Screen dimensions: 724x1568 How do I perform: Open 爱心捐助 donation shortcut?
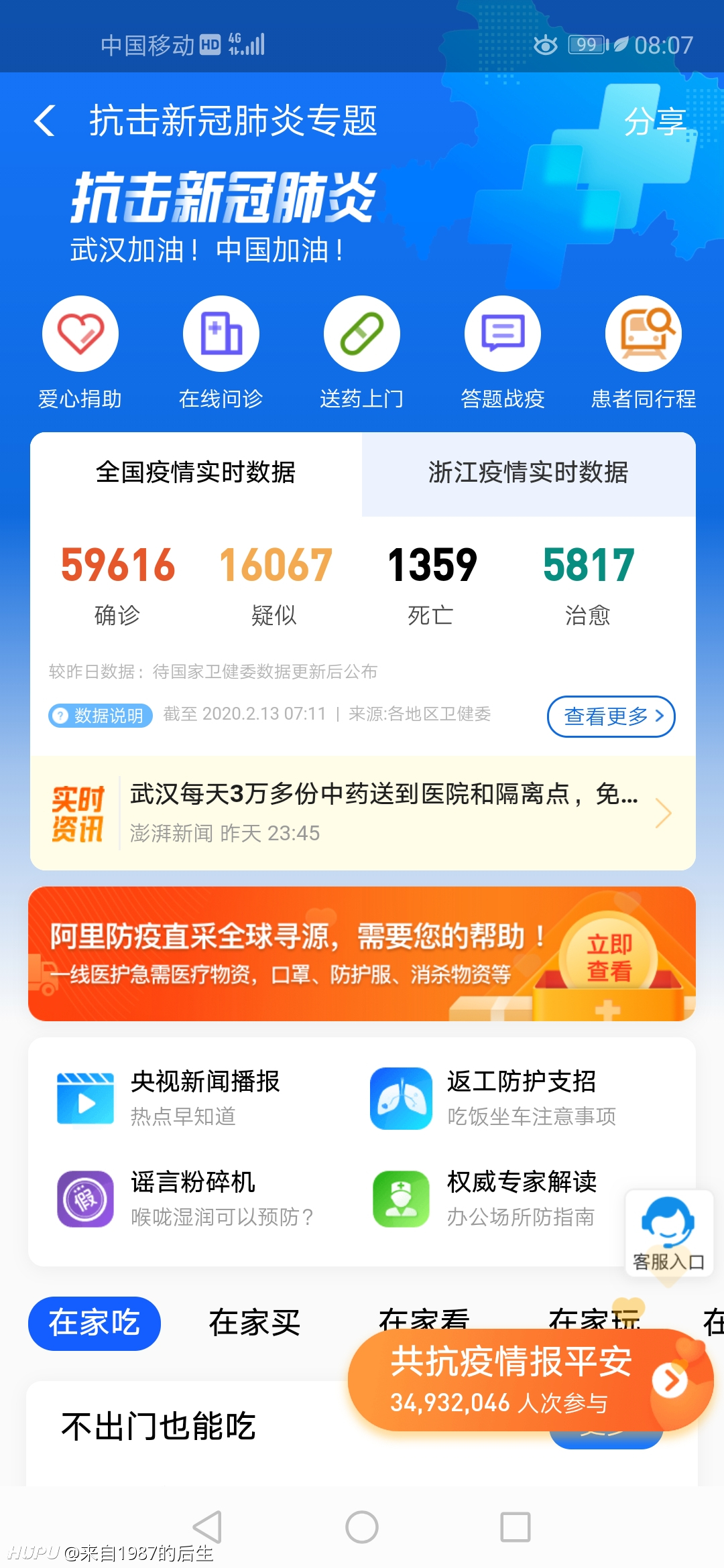point(80,353)
